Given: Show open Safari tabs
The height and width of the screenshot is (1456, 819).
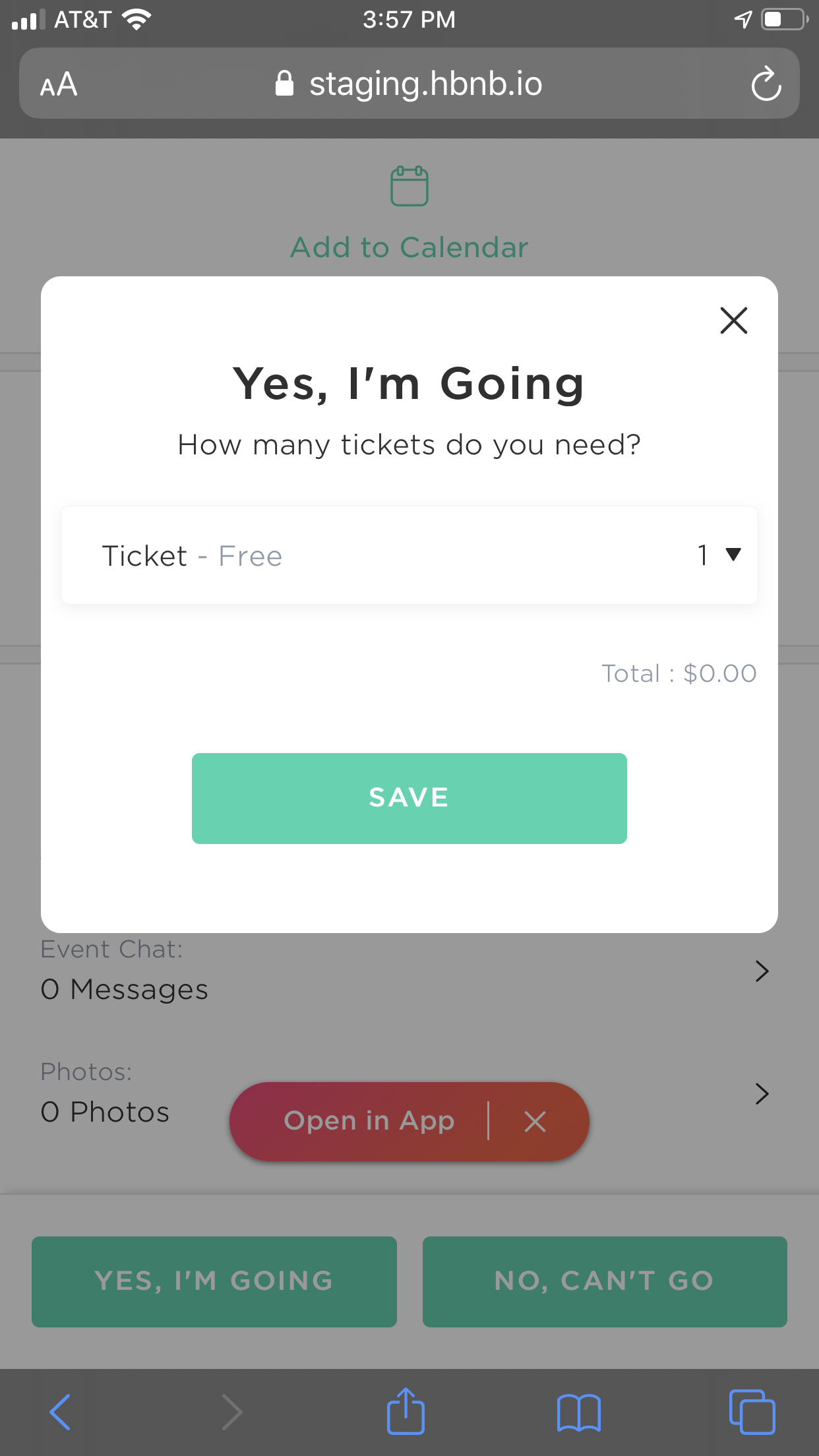Looking at the screenshot, I should pyautogui.click(x=752, y=1412).
